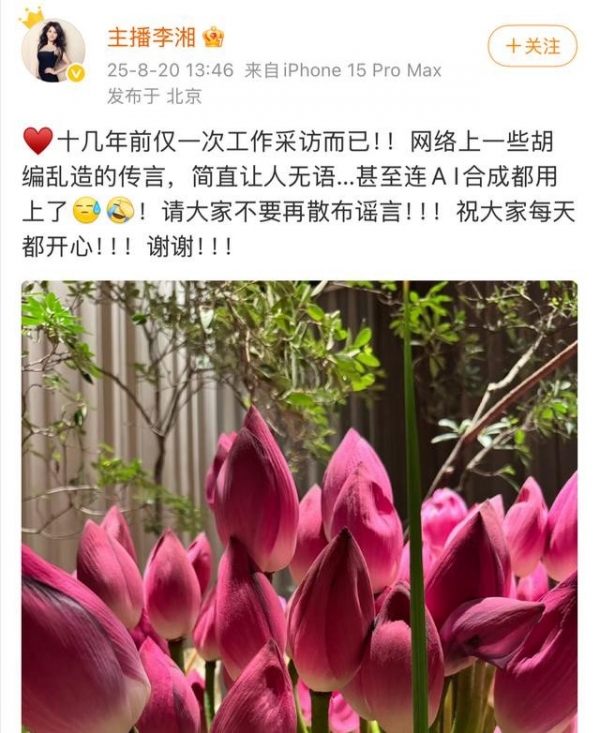
Task: View the lotus flower photo full screen
Action: coord(300,505)
